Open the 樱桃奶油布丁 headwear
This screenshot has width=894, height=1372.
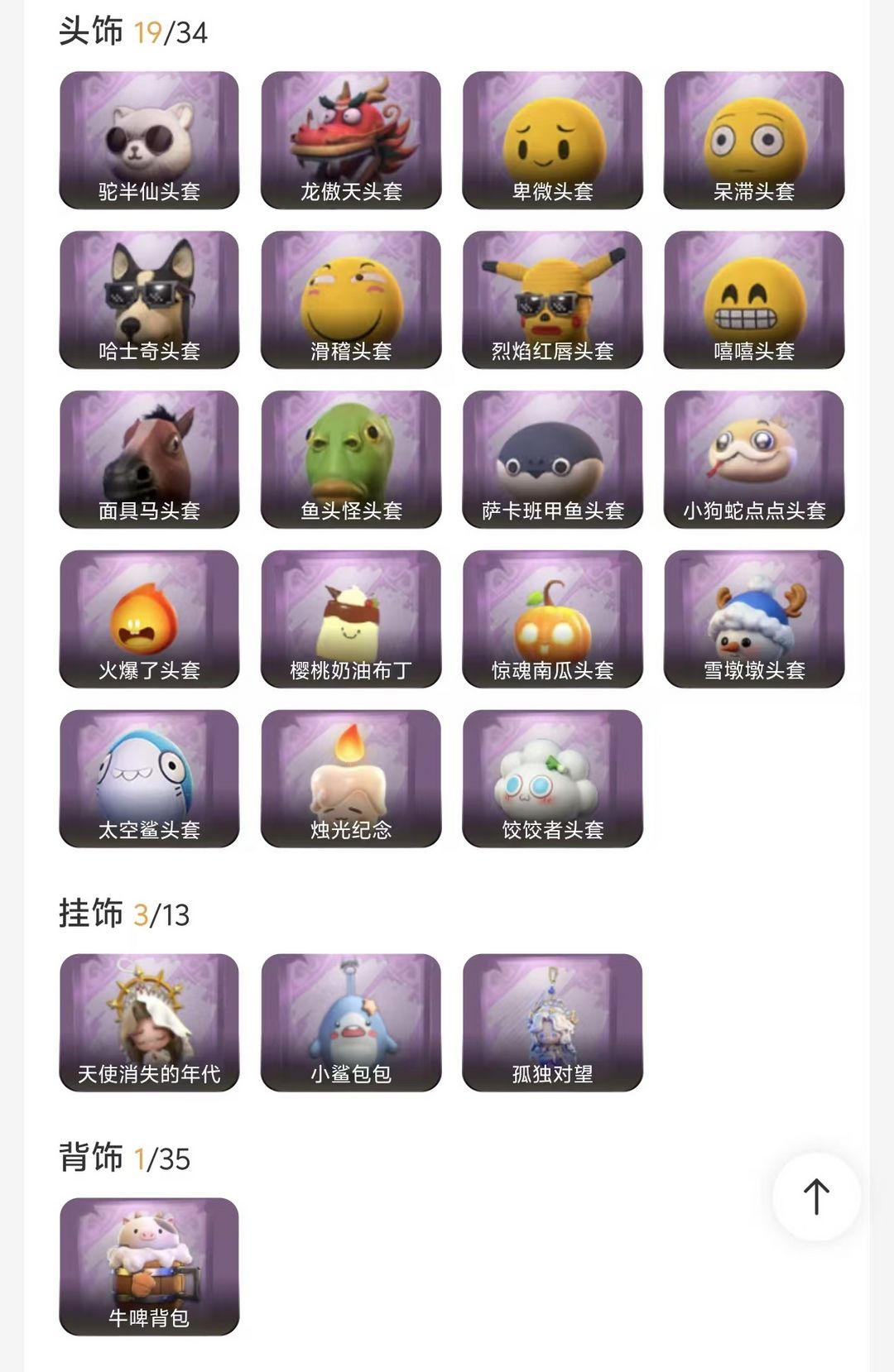point(351,619)
